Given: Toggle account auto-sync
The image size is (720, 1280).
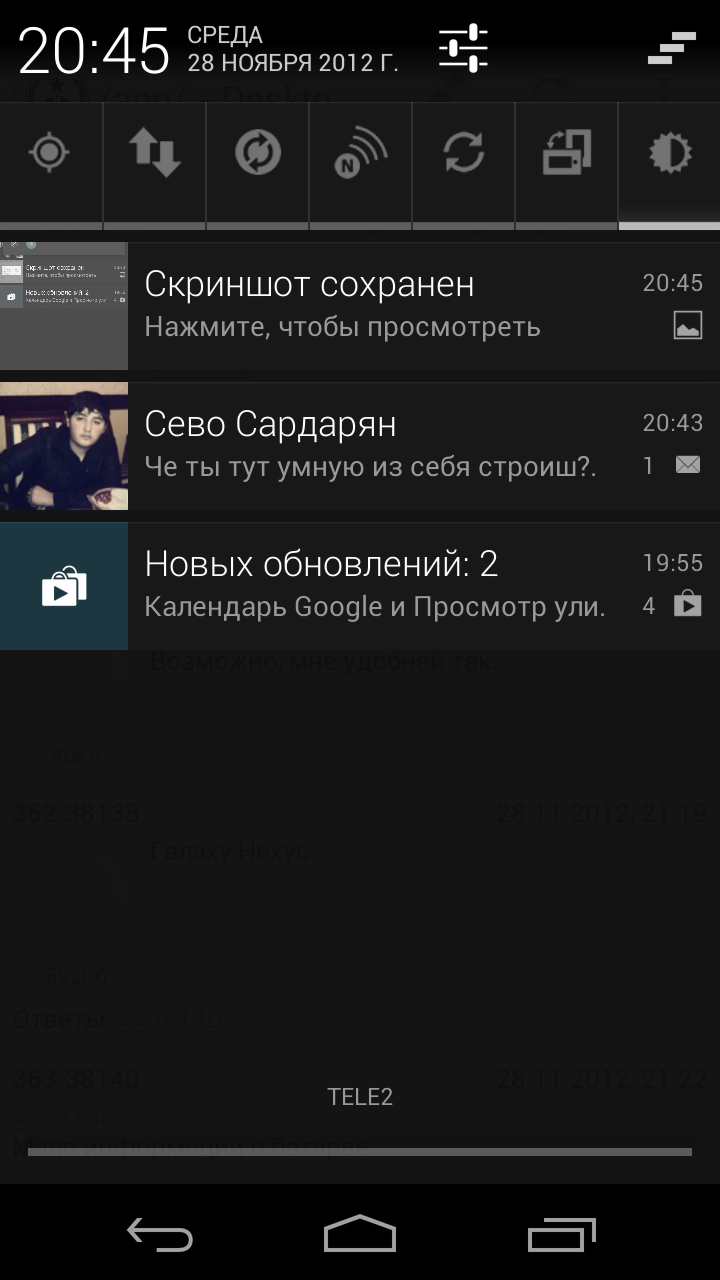Looking at the screenshot, I should pos(463,154).
